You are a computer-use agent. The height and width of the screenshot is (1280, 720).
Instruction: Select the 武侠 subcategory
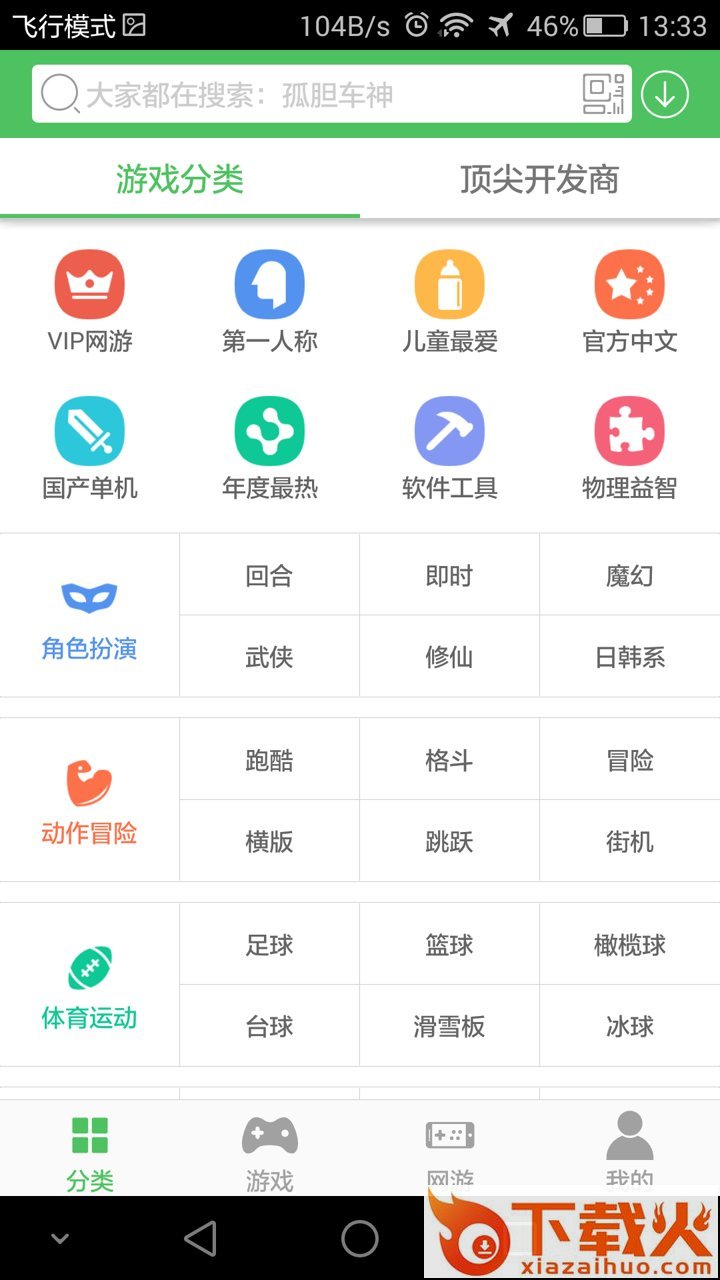tap(270, 657)
